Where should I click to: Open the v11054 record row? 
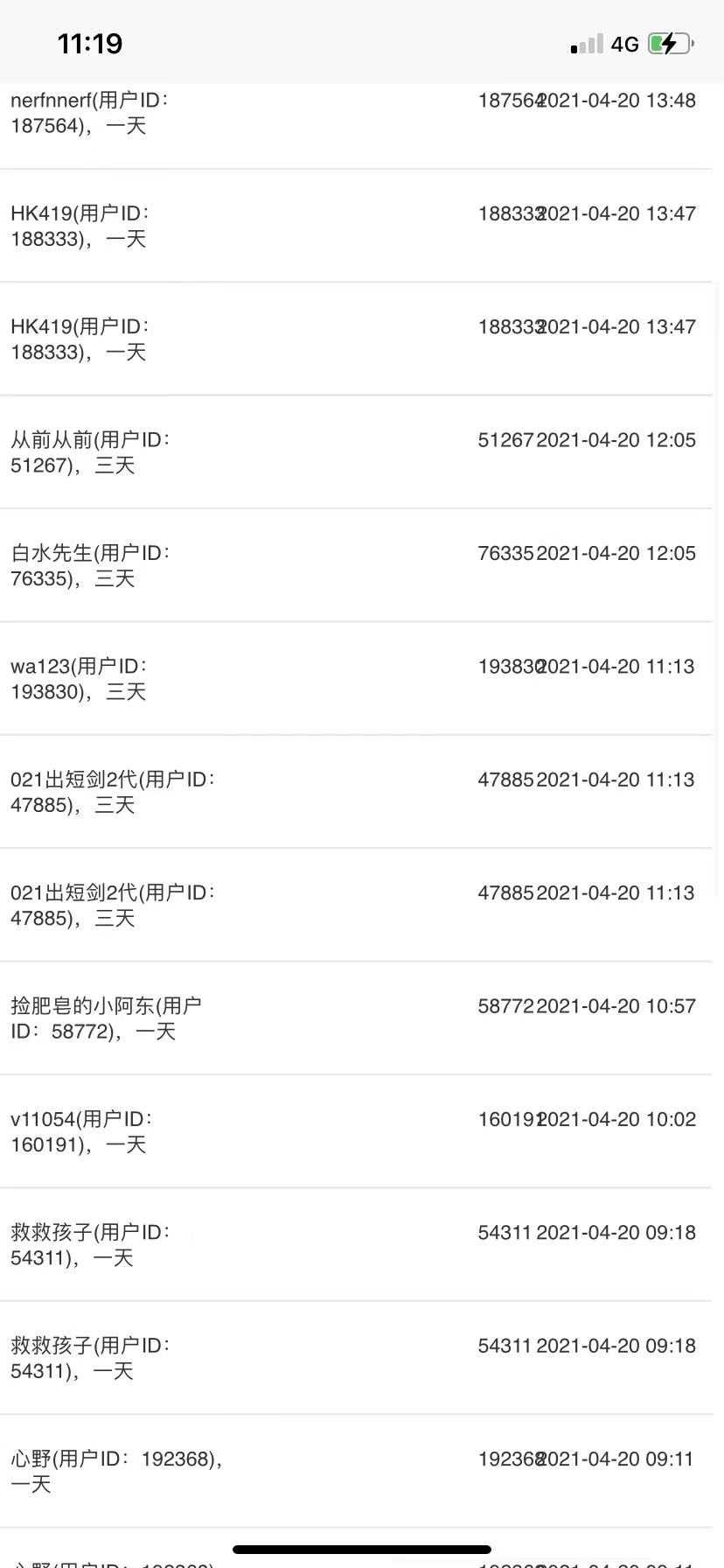(356, 1130)
